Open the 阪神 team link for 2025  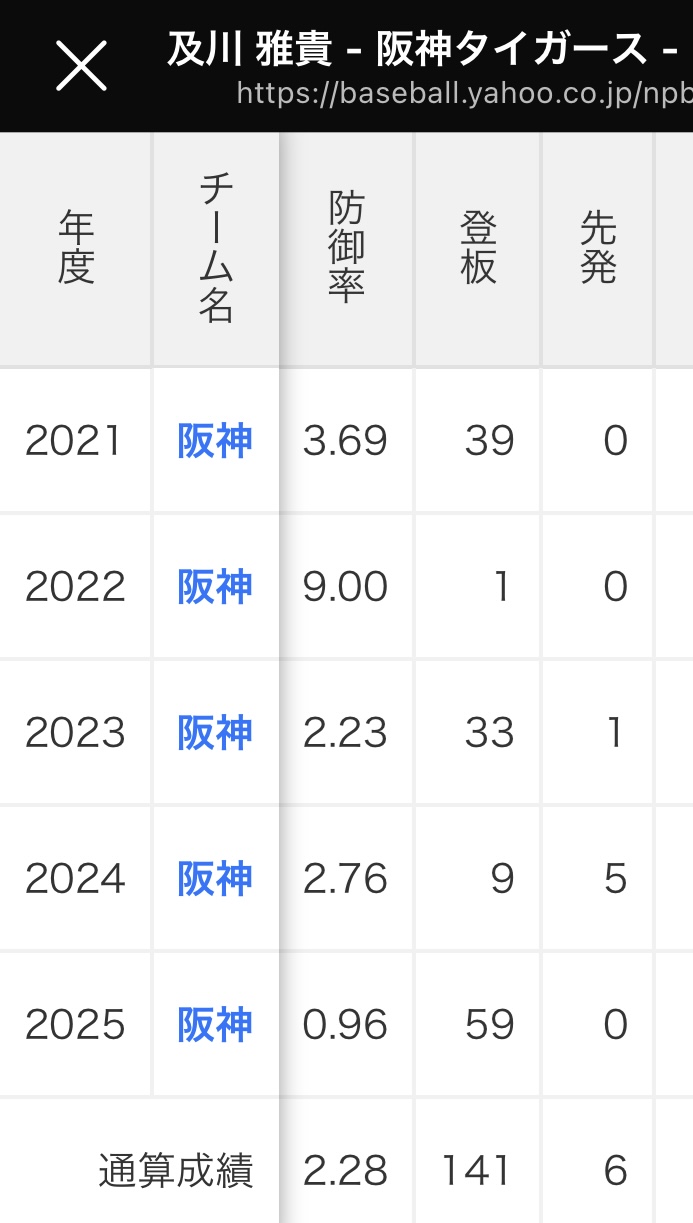(215, 1024)
